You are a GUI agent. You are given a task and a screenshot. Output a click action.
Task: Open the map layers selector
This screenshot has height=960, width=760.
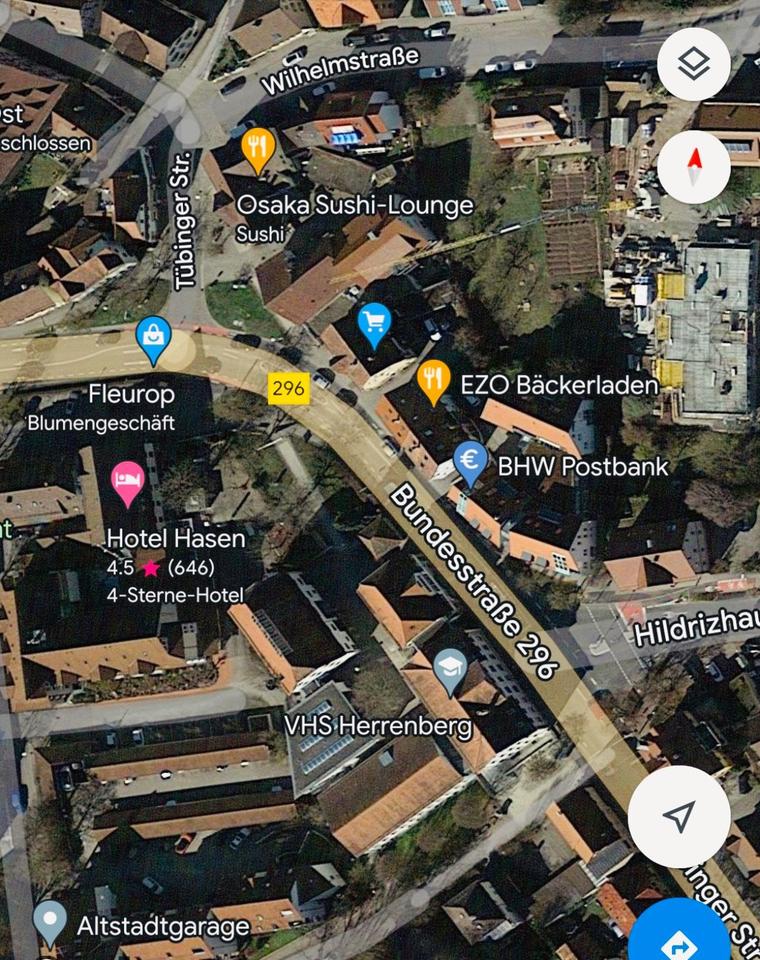click(x=693, y=64)
